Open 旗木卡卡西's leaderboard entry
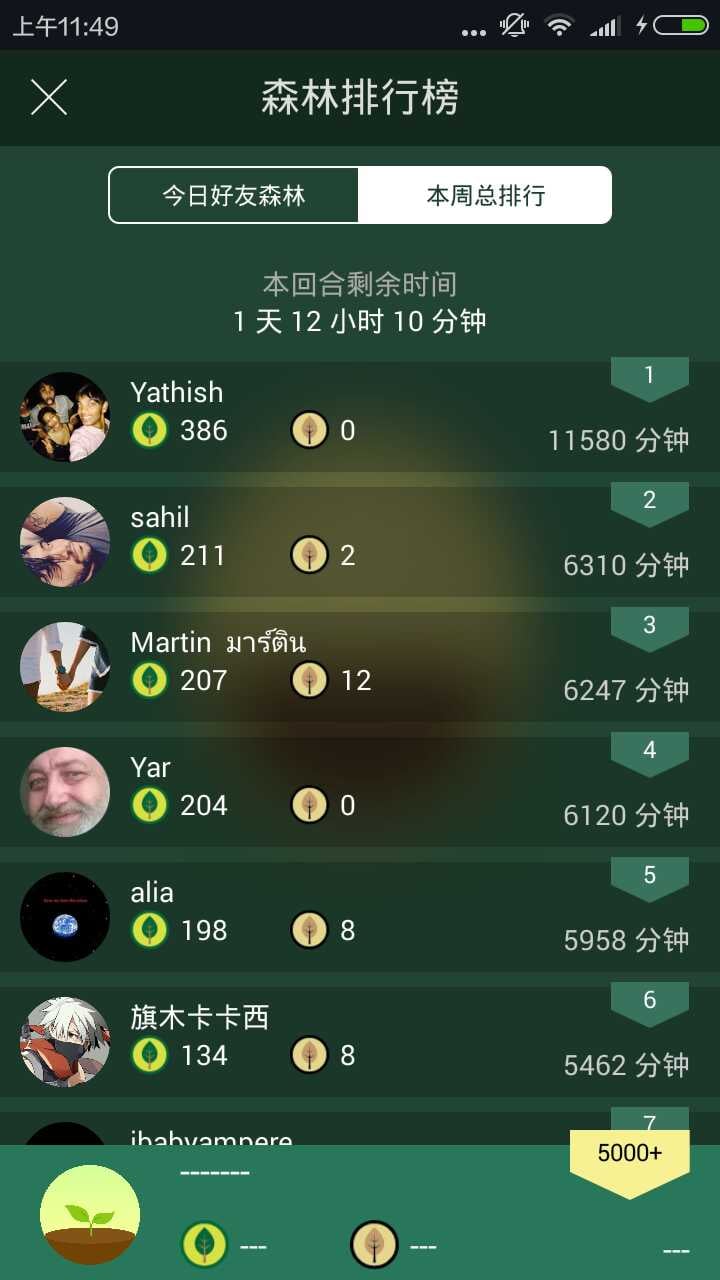The height and width of the screenshot is (1280, 720). click(x=360, y=1041)
